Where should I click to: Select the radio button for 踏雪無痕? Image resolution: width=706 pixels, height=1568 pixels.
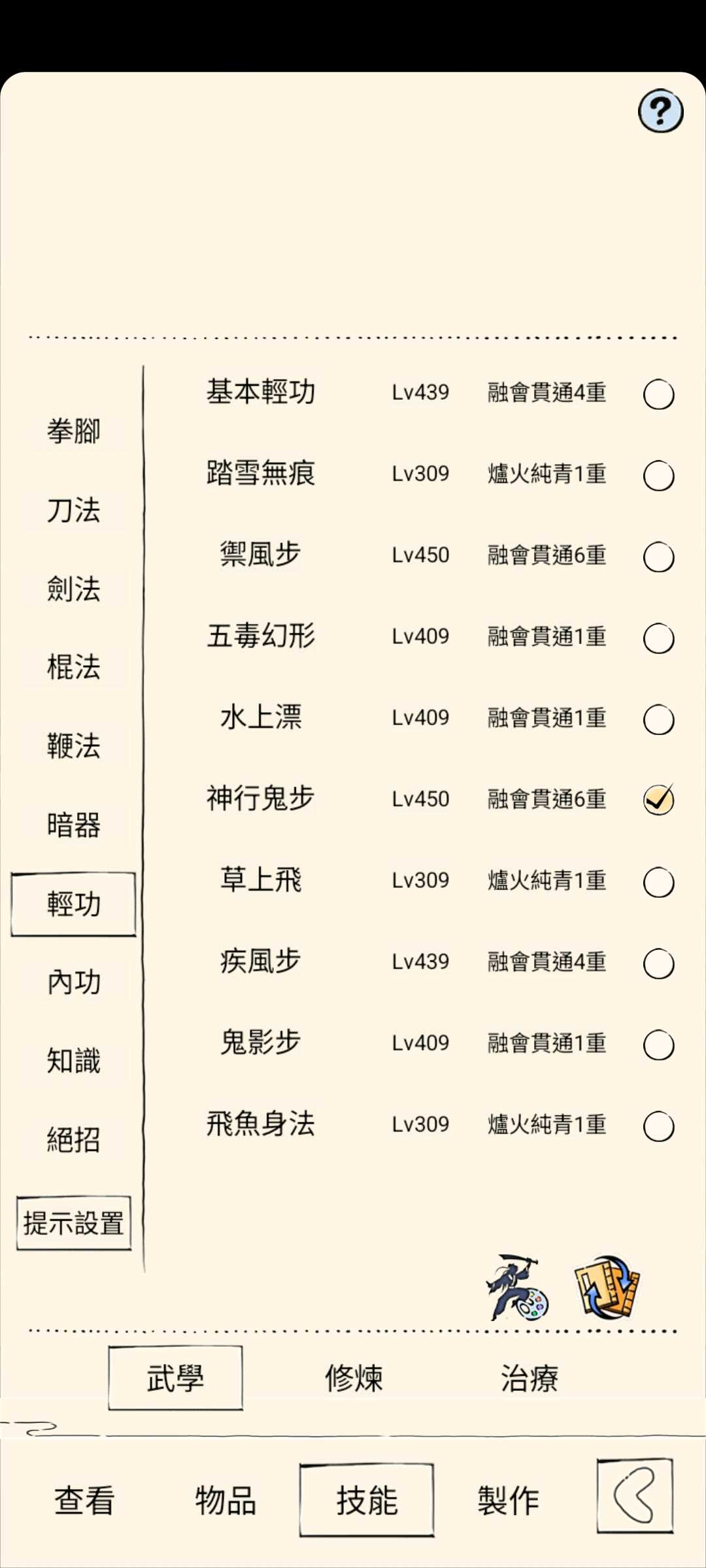[658, 476]
